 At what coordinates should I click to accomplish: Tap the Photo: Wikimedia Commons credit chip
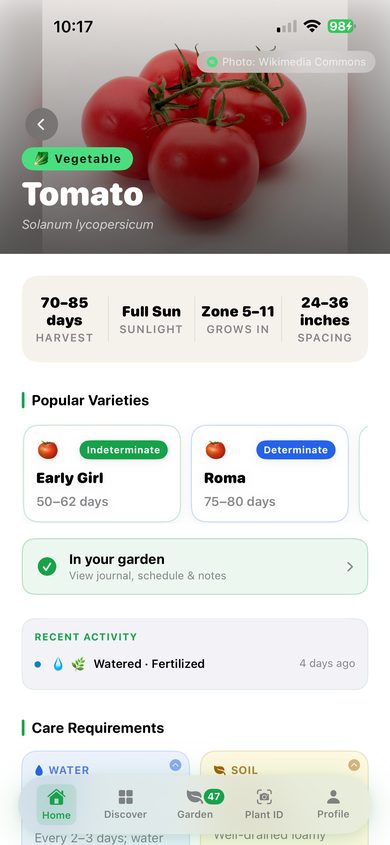[x=286, y=61]
